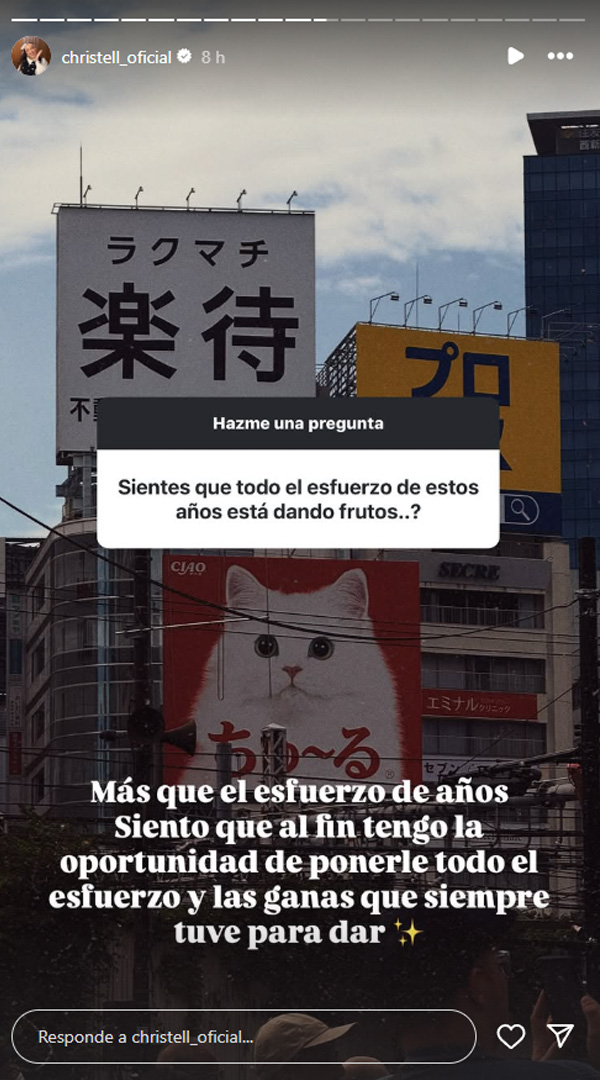Image resolution: width=600 pixels, height=1080 pixels.
Task: Open the three-dot overflow menu
Action: click(560, 56)
